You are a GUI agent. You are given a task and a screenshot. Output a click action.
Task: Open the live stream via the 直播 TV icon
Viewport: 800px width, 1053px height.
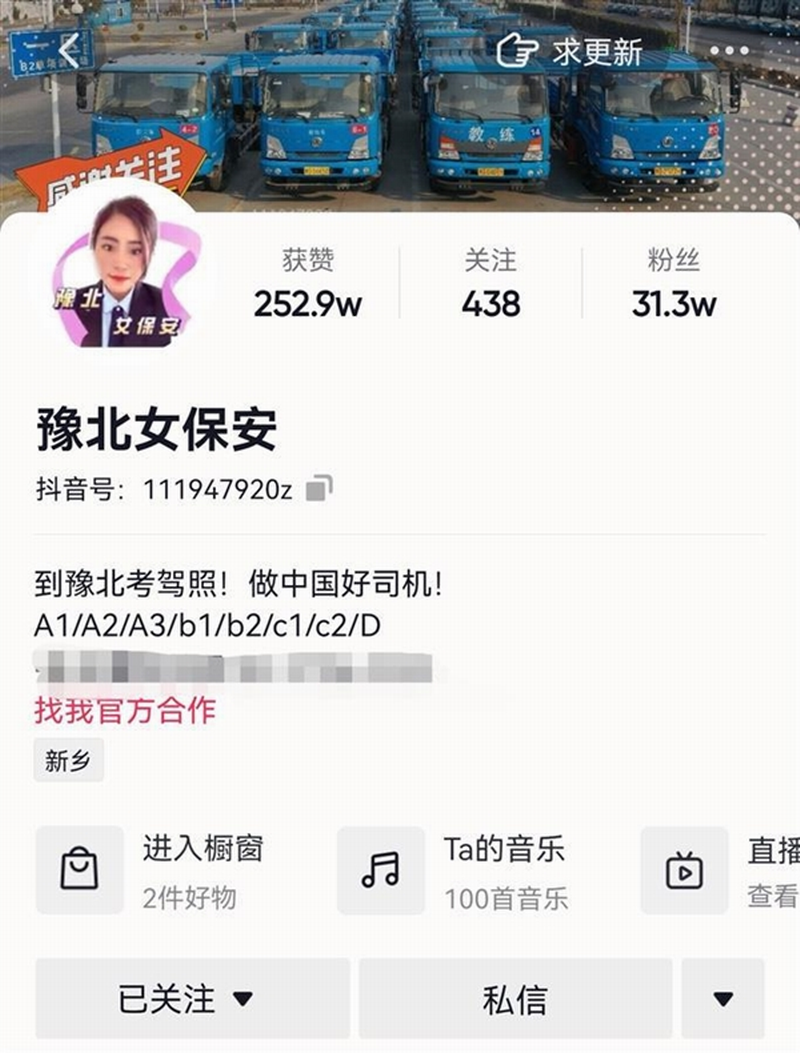click(x=686, y=869)
